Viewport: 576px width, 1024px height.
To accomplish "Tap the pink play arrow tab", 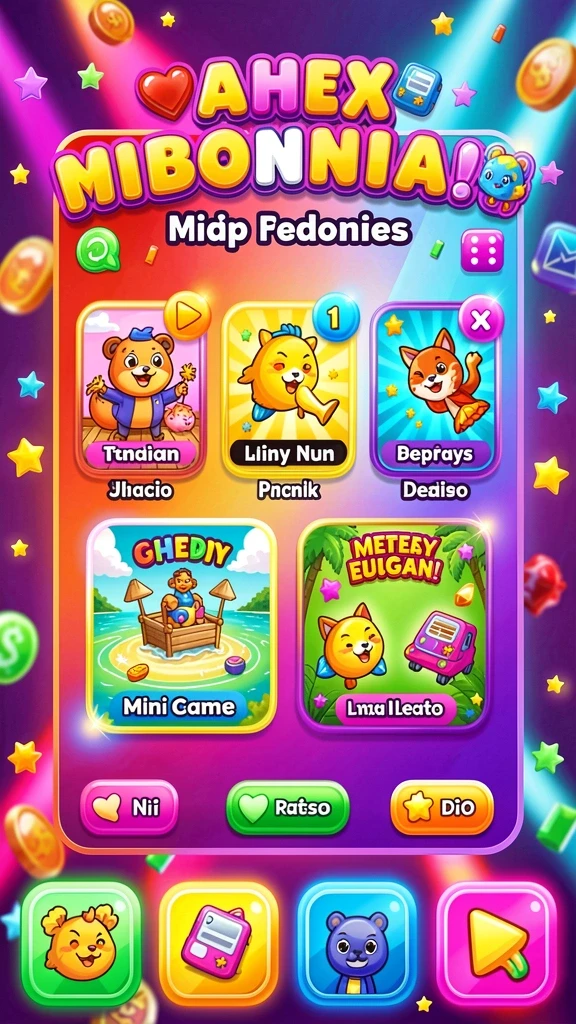I will pyautogui.click(x=496, y=944).
